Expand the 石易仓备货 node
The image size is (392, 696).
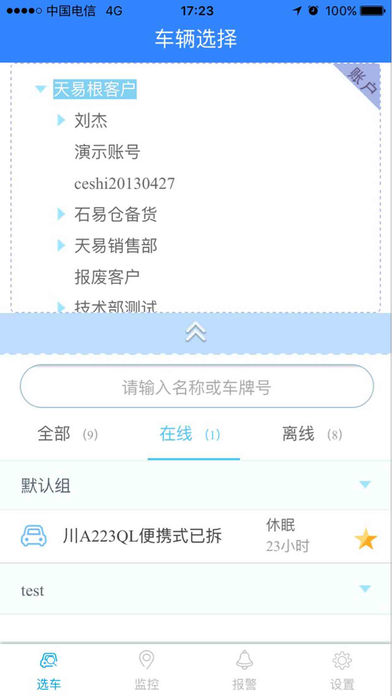point(62,215)
